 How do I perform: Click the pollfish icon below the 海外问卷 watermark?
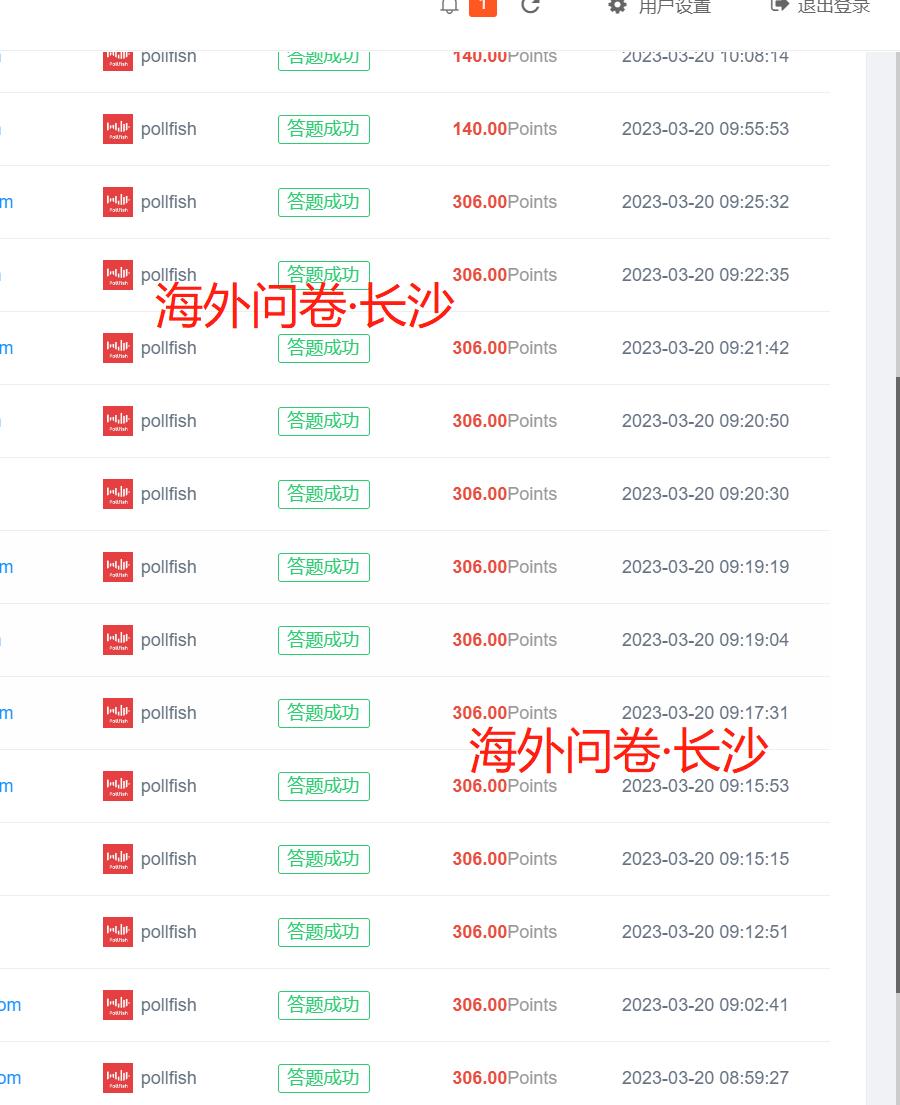click(x=117, y=348)
